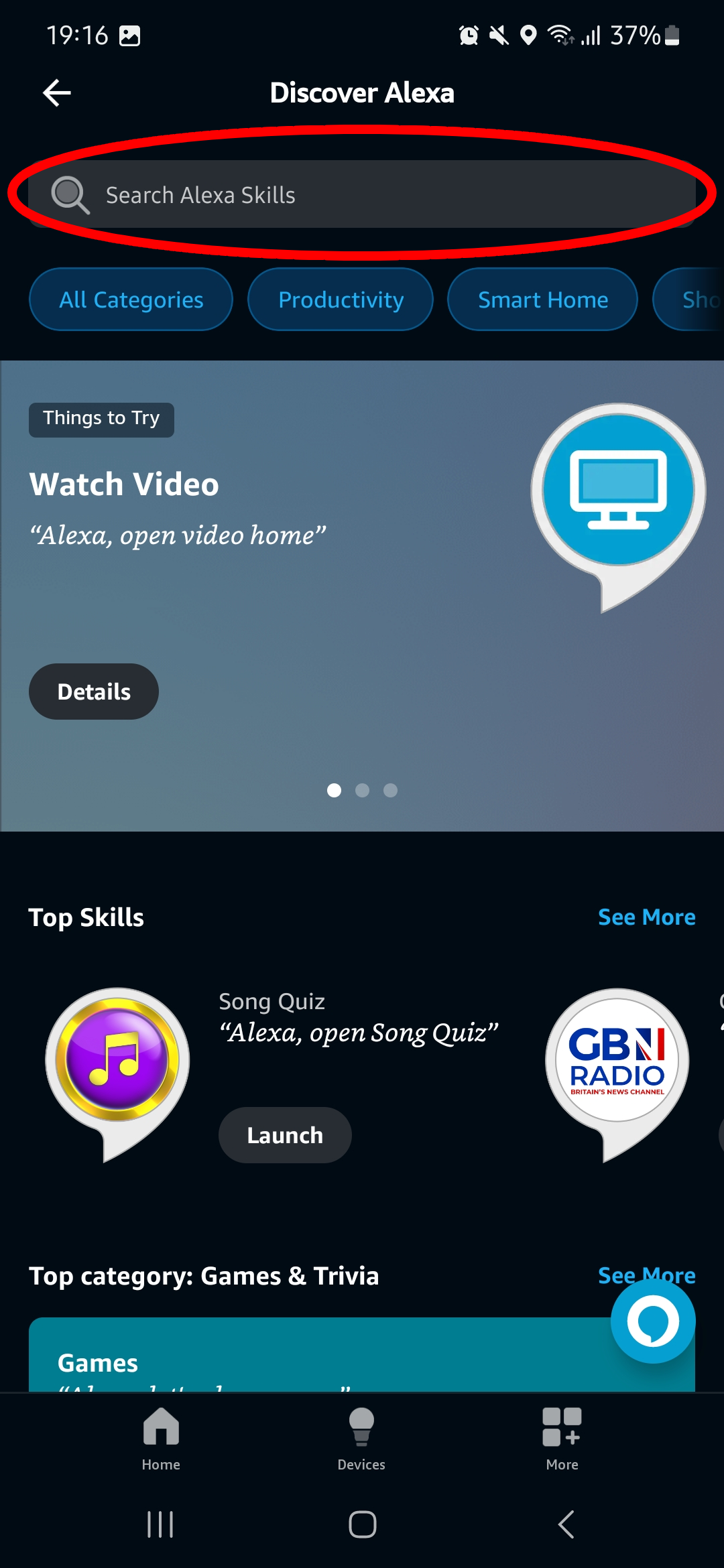Filter skills by Productivity
Screen dimensions: 724x1568
coord(341,300)
